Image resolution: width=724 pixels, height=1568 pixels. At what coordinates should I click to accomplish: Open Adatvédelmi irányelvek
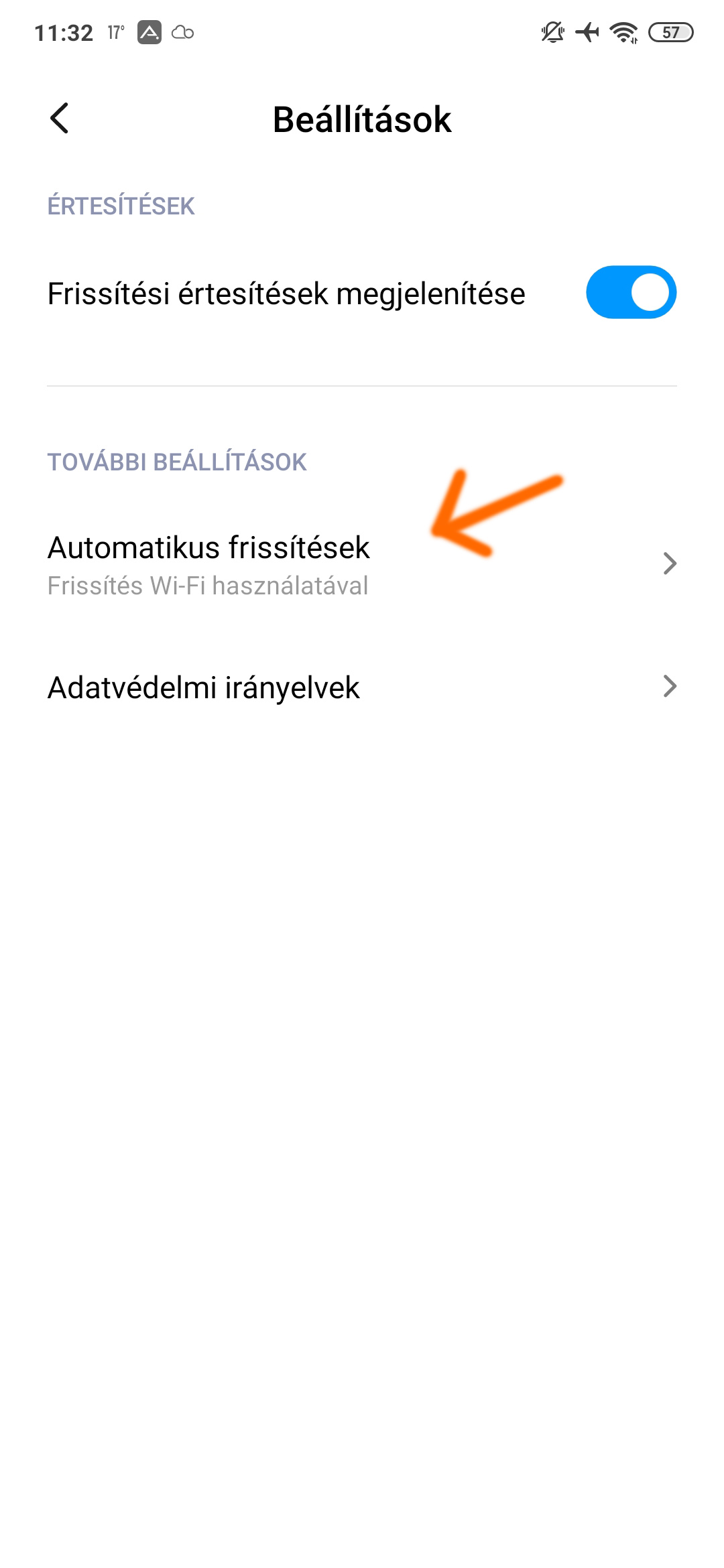coord(362,688)
